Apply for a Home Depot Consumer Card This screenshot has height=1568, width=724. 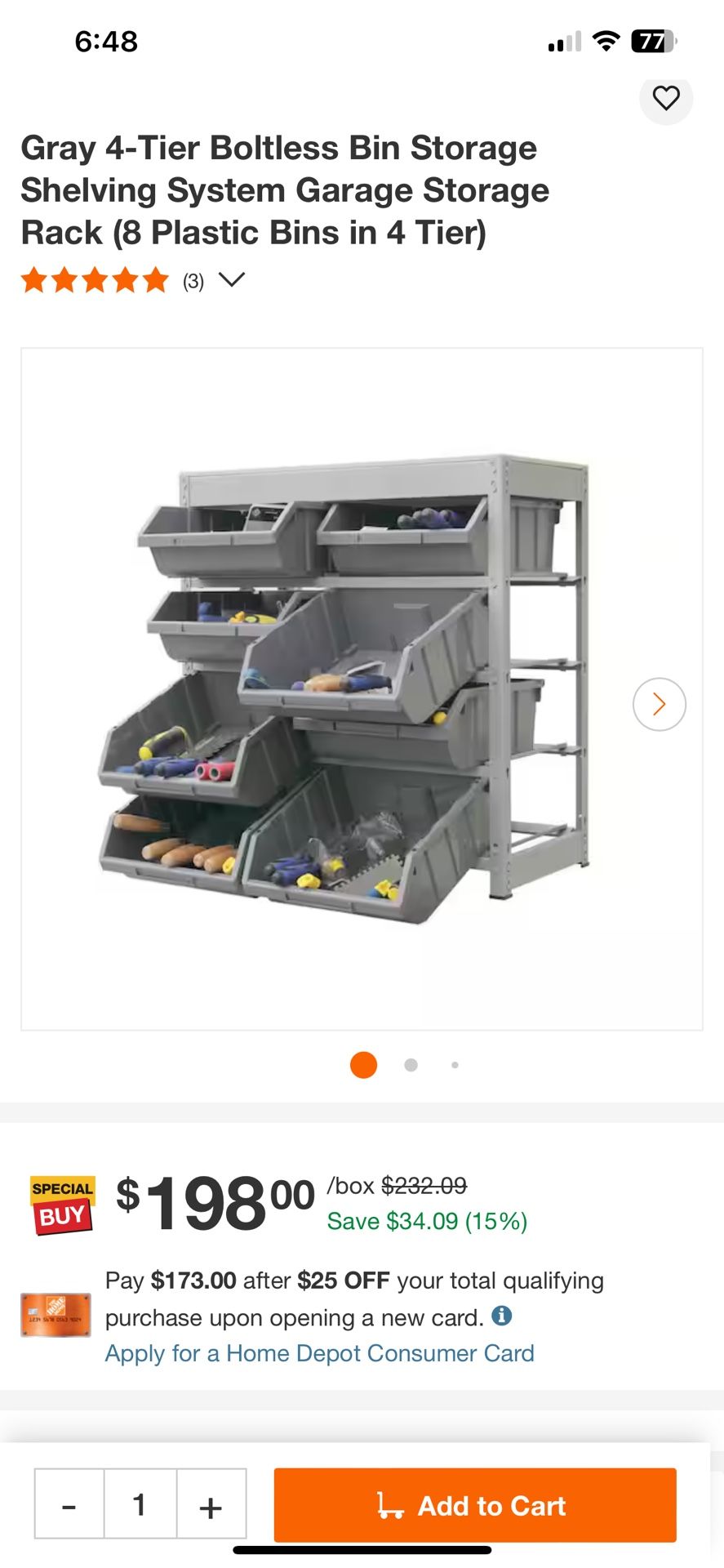pyautogui.click(x=319, y=1353)
